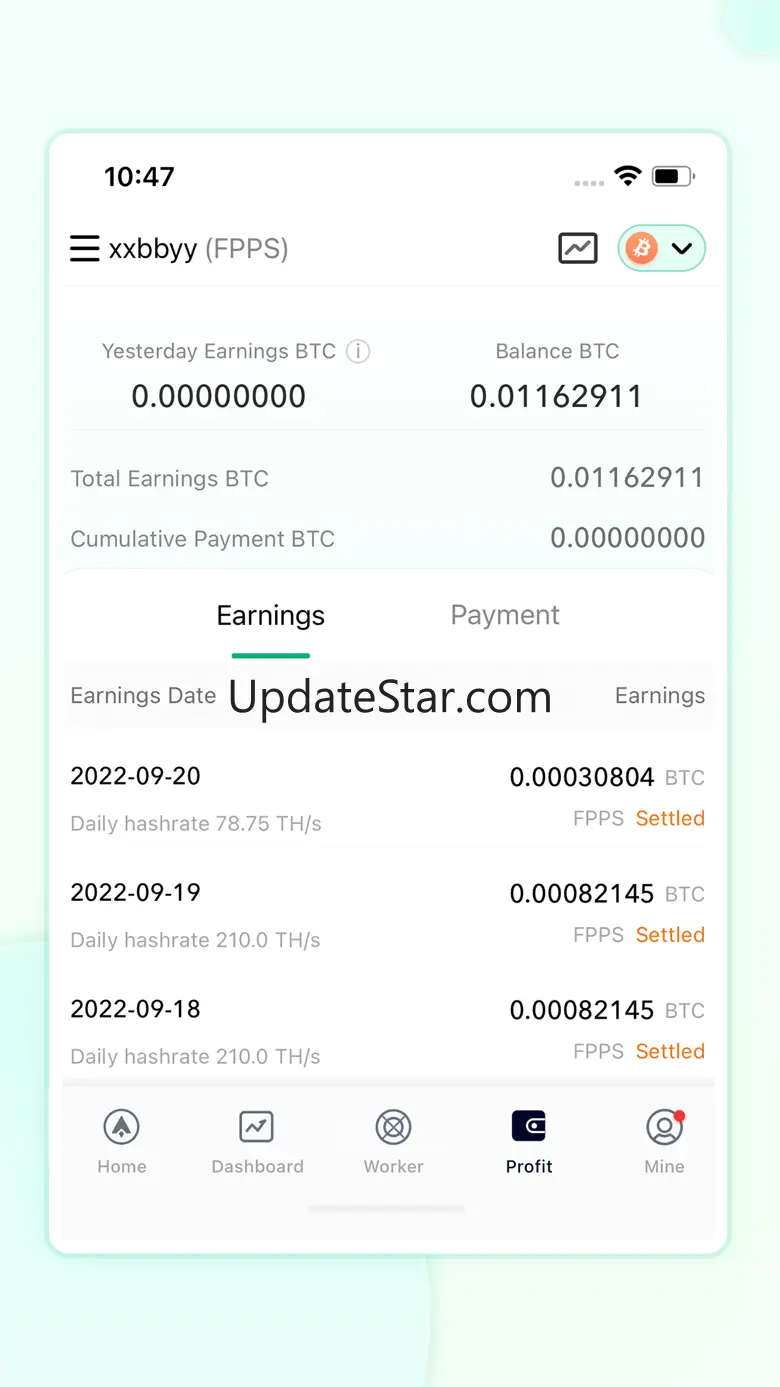The height and width of the screenshot is (1387, 780).
Task: Open the hamburger menu beside xxbbyy
Action: pos(84,248)
